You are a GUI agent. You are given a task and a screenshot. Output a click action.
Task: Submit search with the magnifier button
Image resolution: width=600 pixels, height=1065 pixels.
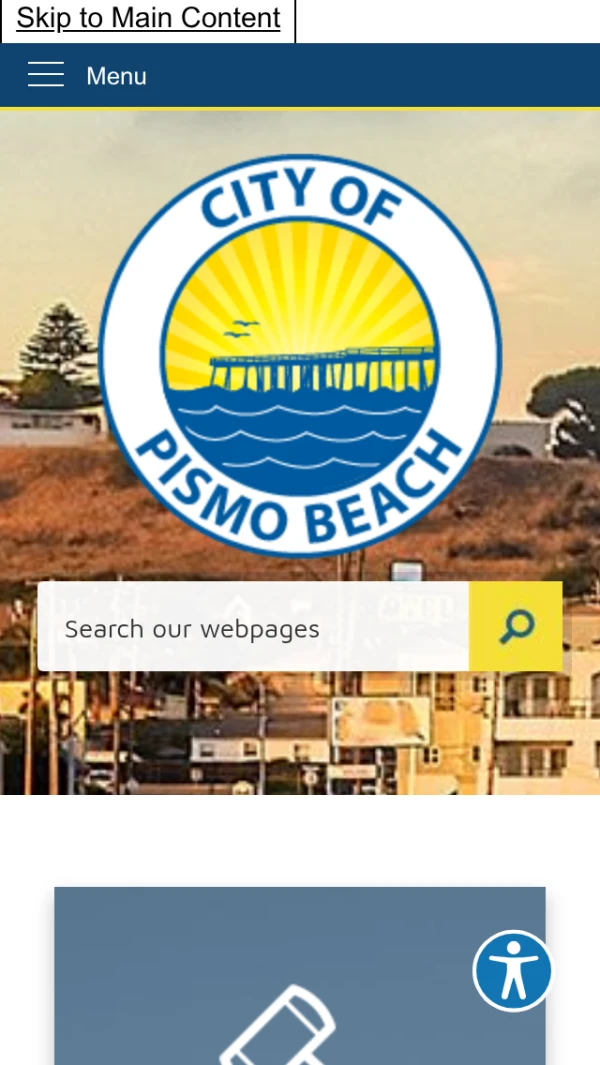pos(516,627)
